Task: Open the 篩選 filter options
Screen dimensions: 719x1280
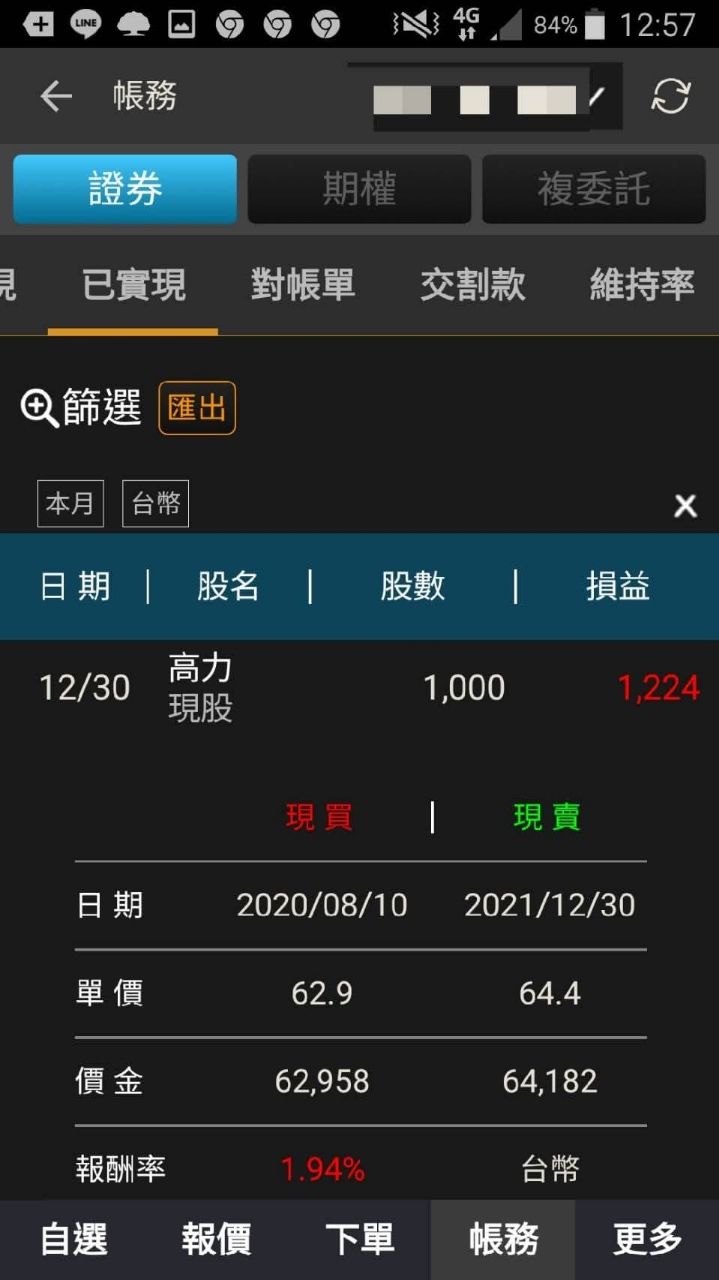Action: (x=80, y=408)
